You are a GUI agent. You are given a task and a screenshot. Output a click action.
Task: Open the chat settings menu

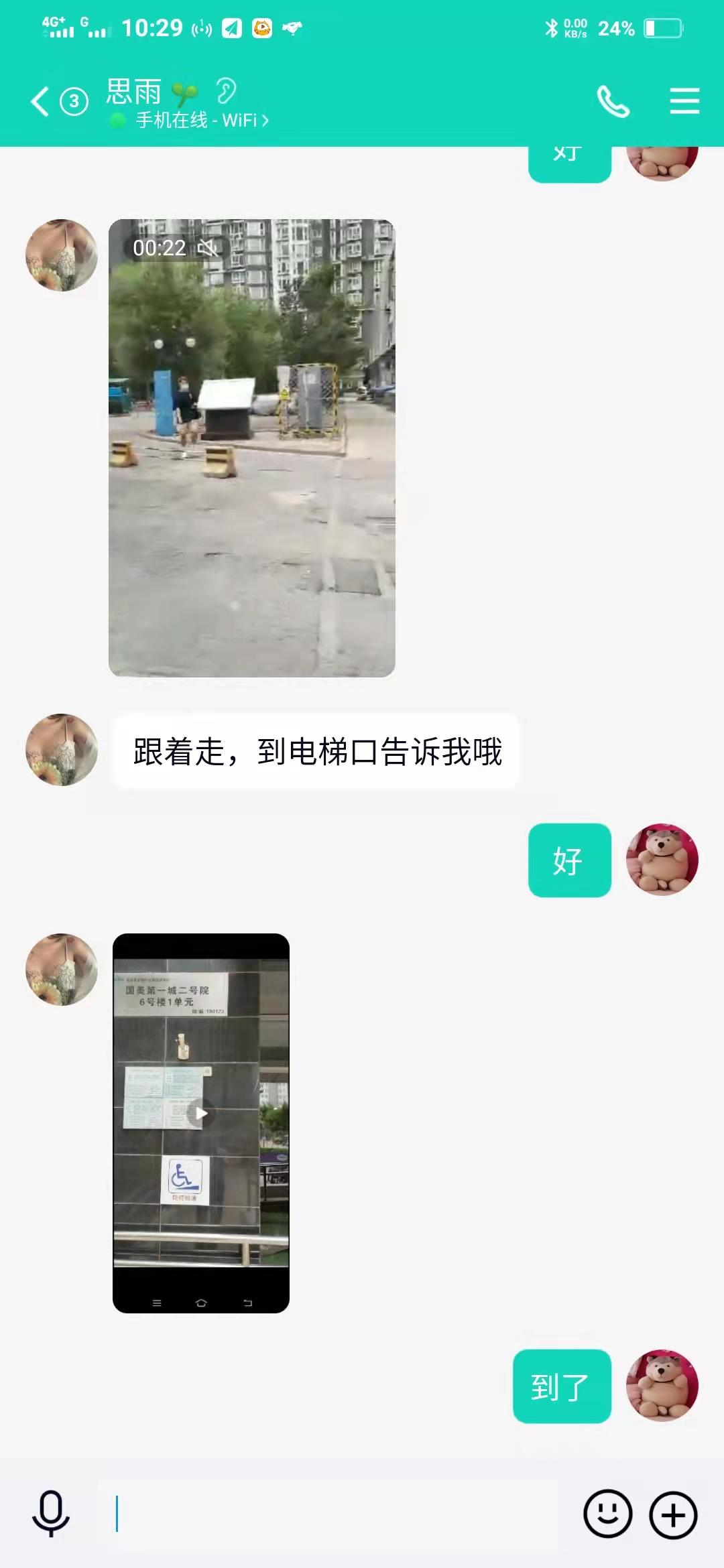[x=684, y=102]
